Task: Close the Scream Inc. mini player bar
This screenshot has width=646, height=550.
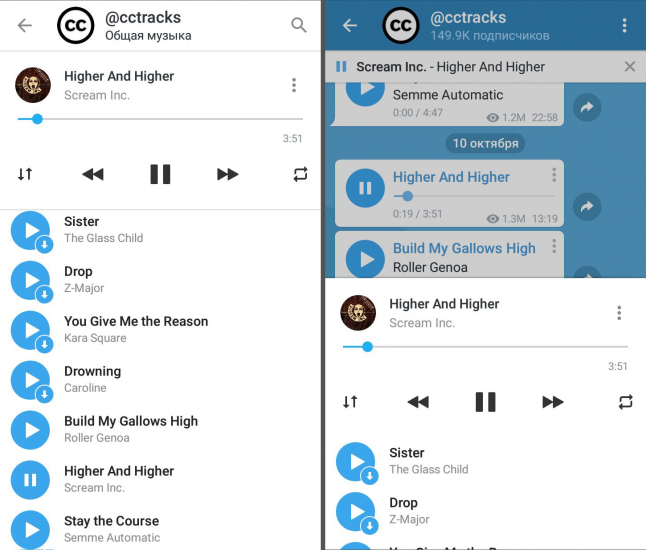Action: (629, 66)
